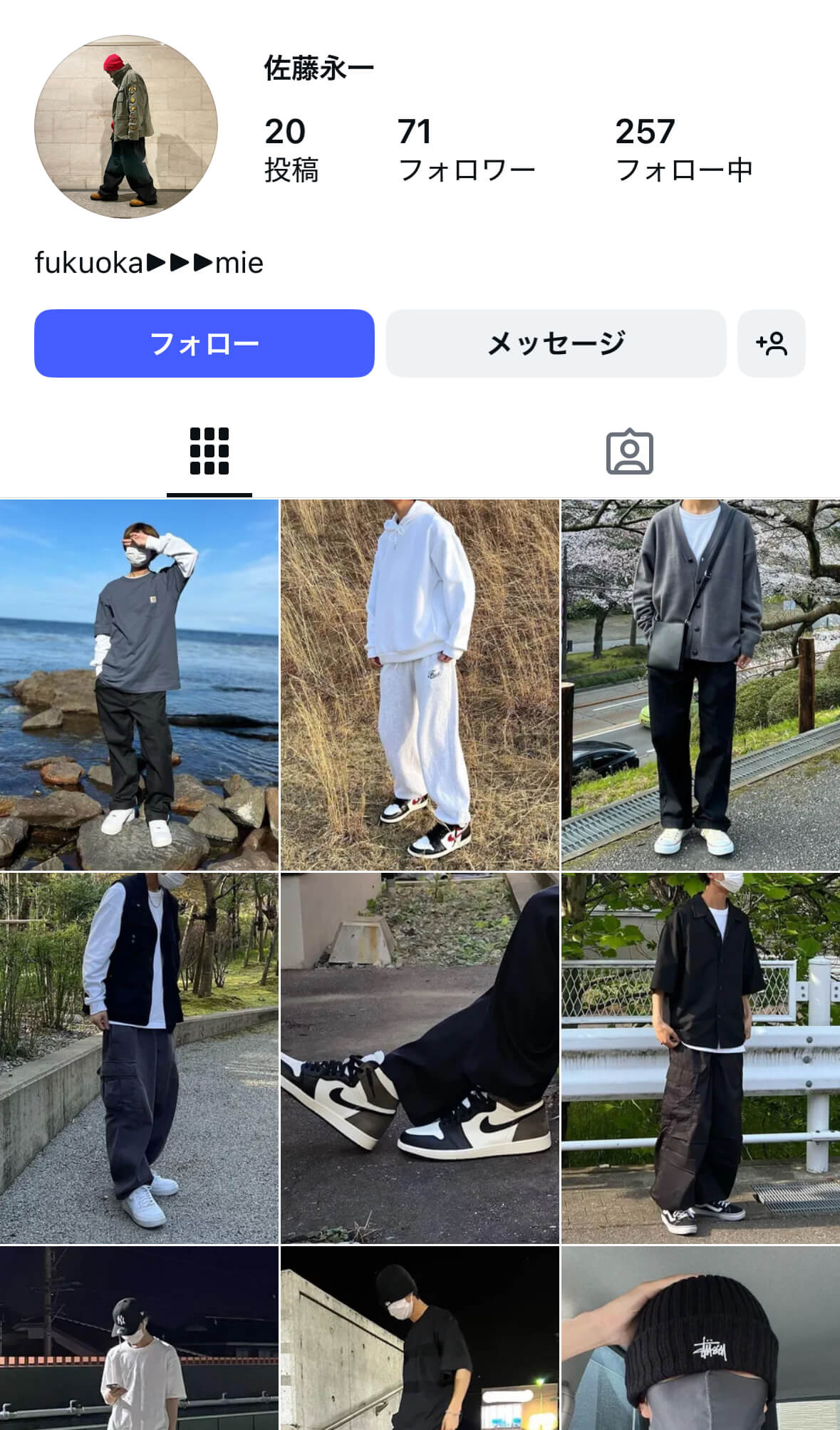Open the black Stussy beanie post
The width and height of the screenshot is (840, 1430).
[700, 1338]
